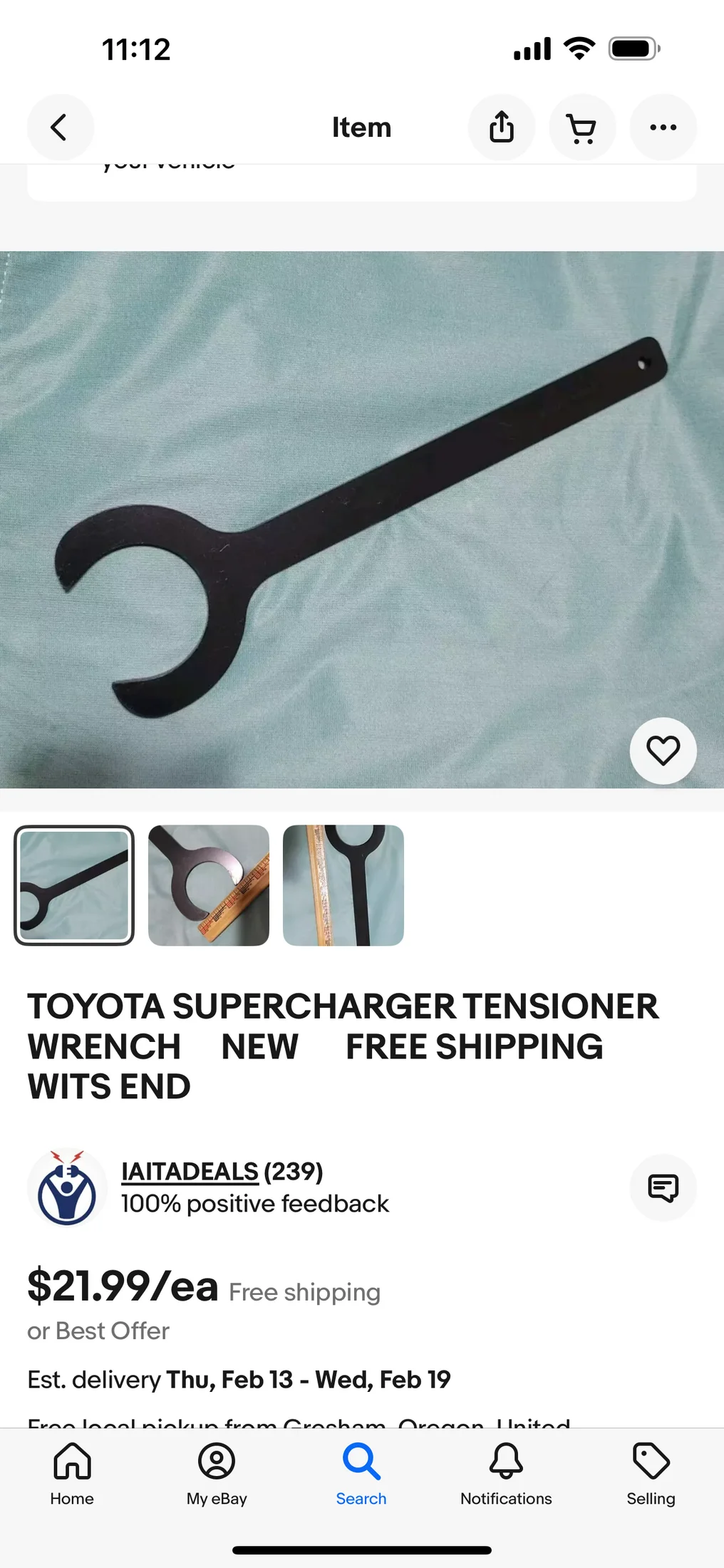Switch to the Selling tab
The width and height of the screenshot is (724, 1568).
coord(651,1474)
